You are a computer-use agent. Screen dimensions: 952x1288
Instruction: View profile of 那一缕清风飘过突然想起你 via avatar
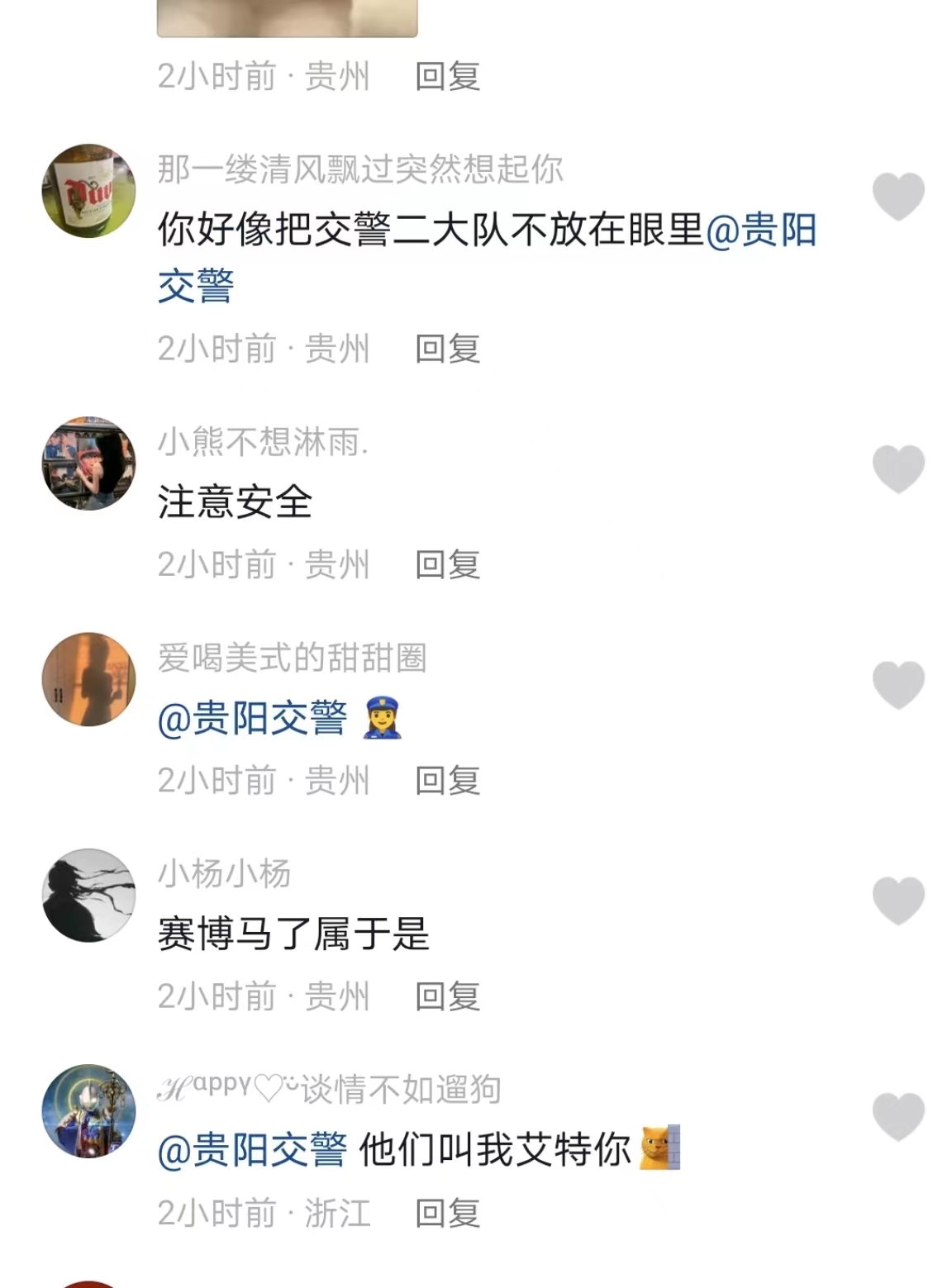tap(88, 191)
